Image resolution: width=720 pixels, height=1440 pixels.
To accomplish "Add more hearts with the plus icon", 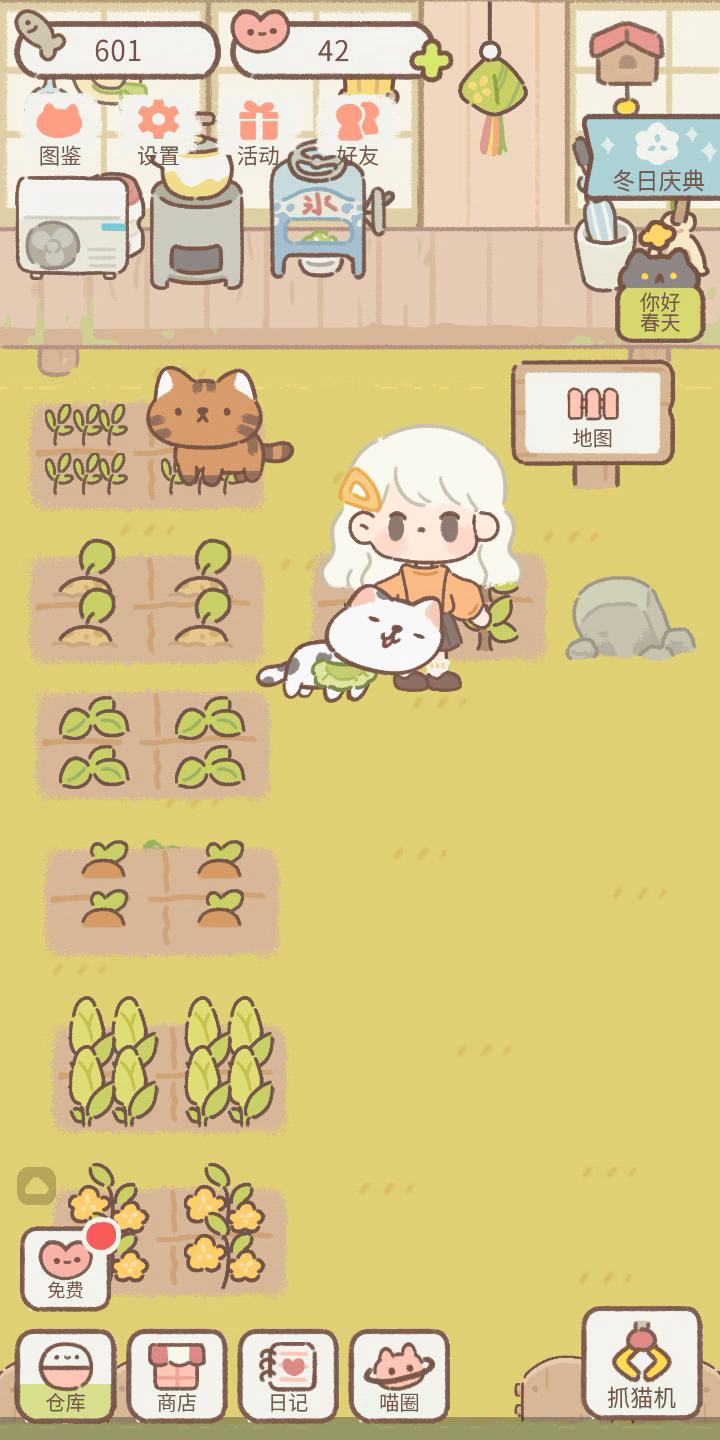I will point(432,60).
